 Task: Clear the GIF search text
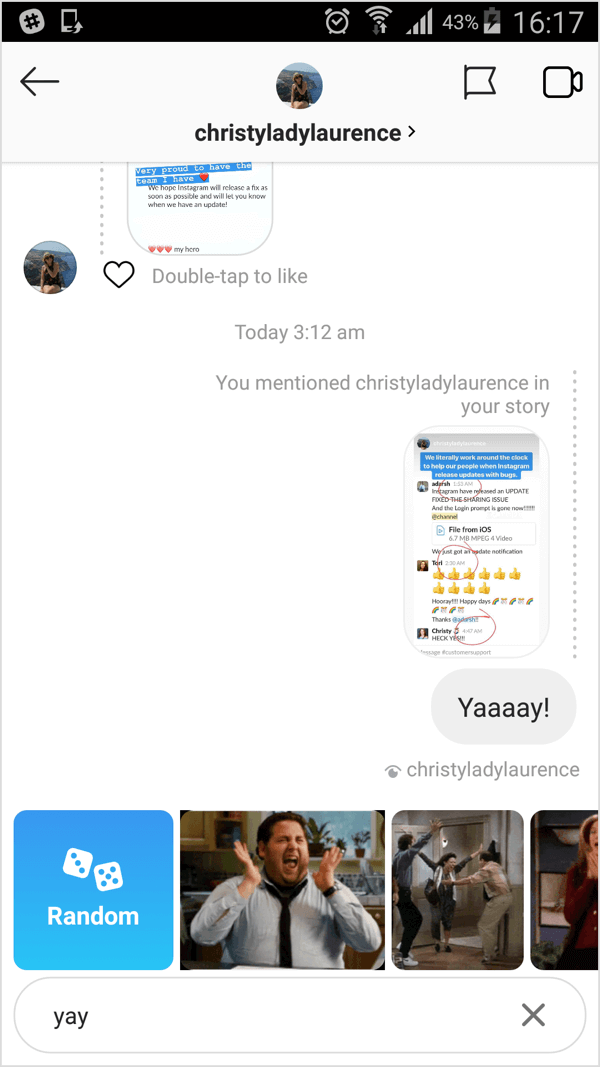533,1016
